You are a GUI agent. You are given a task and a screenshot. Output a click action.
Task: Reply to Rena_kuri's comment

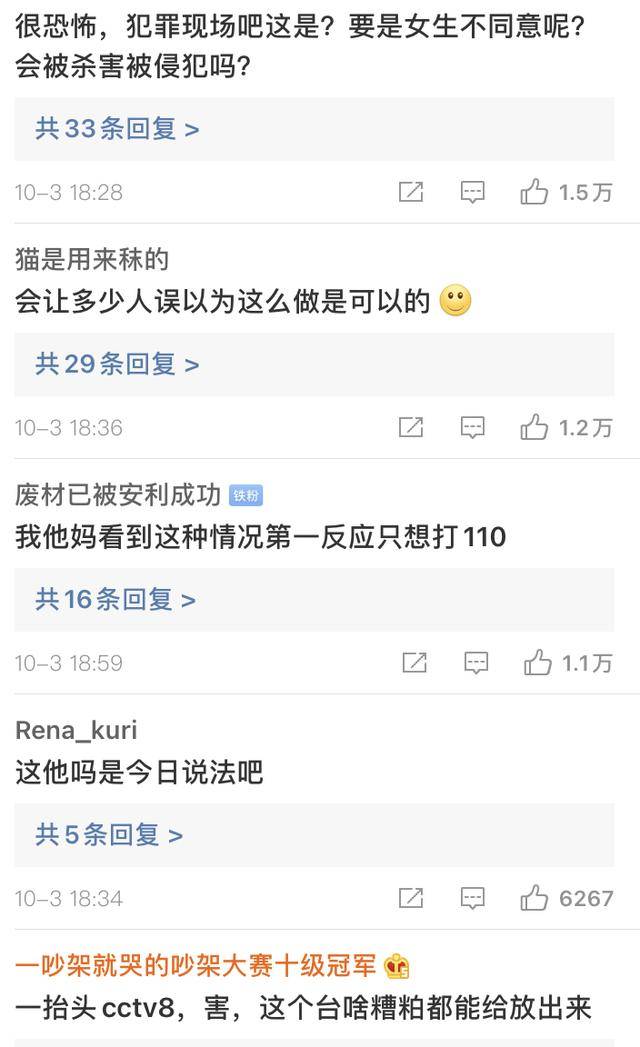472,898
